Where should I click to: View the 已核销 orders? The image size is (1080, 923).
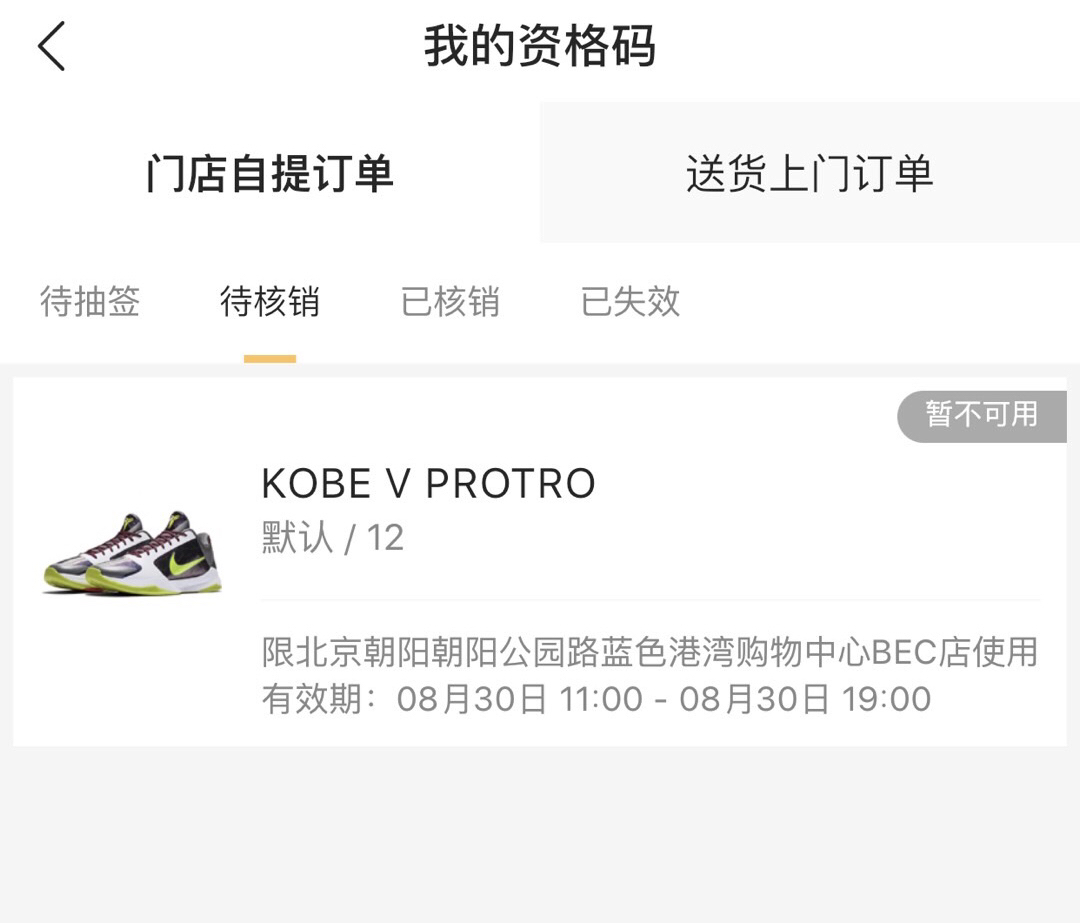coord(450,301)
